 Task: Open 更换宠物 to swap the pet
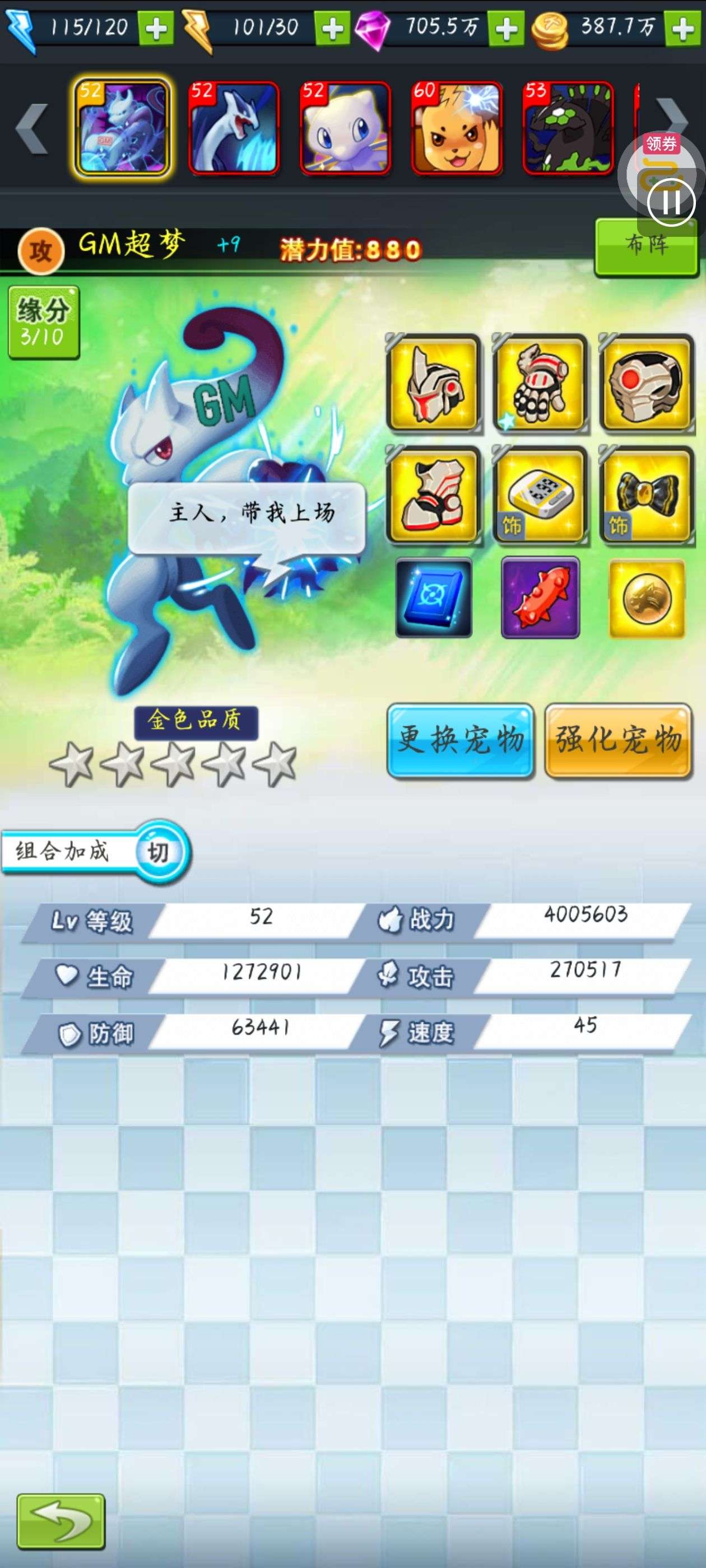tap(461, 741)
